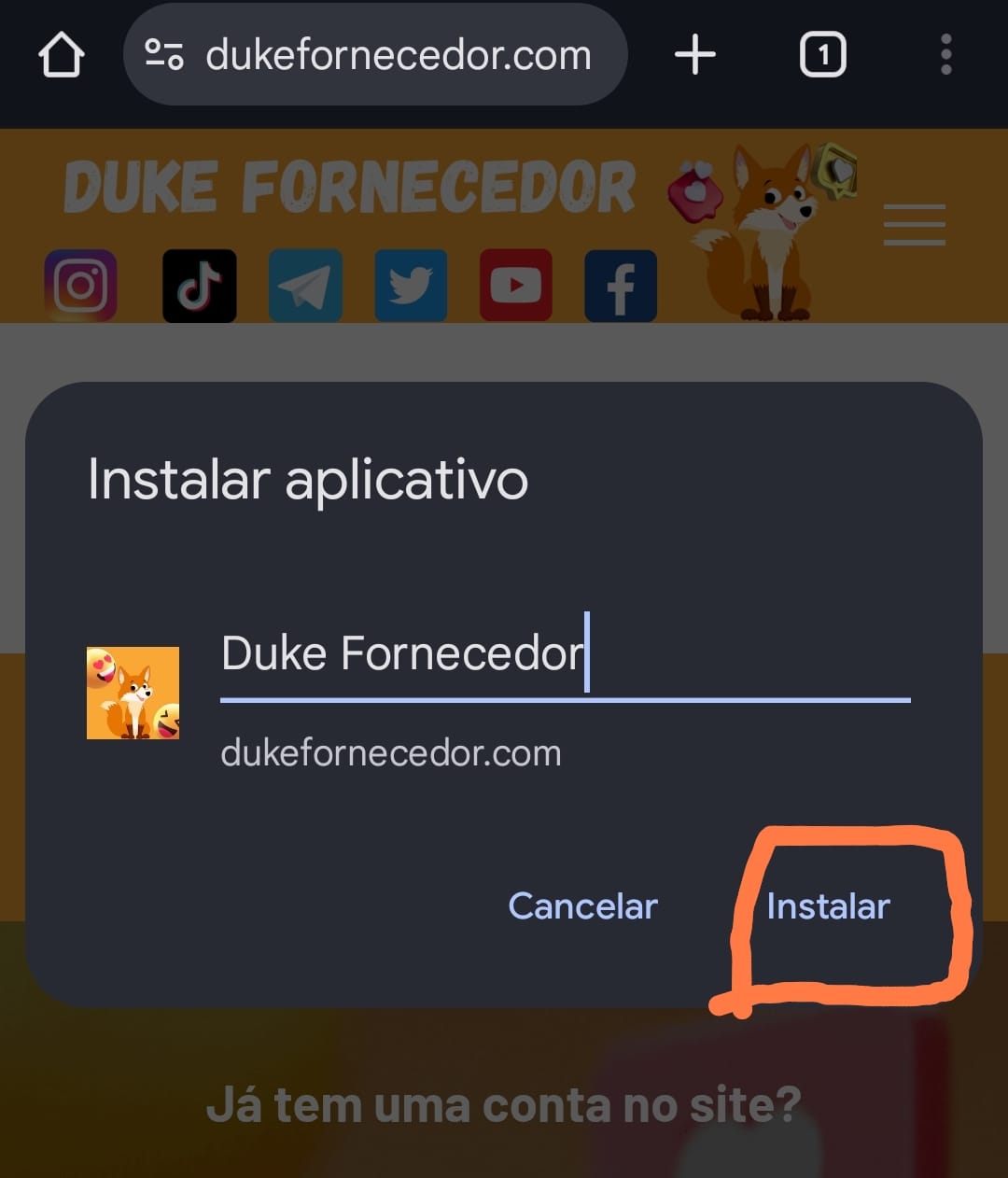Dismiss the dialog with Cancelar
The image size is (1008, 1178).
(583, 906)
